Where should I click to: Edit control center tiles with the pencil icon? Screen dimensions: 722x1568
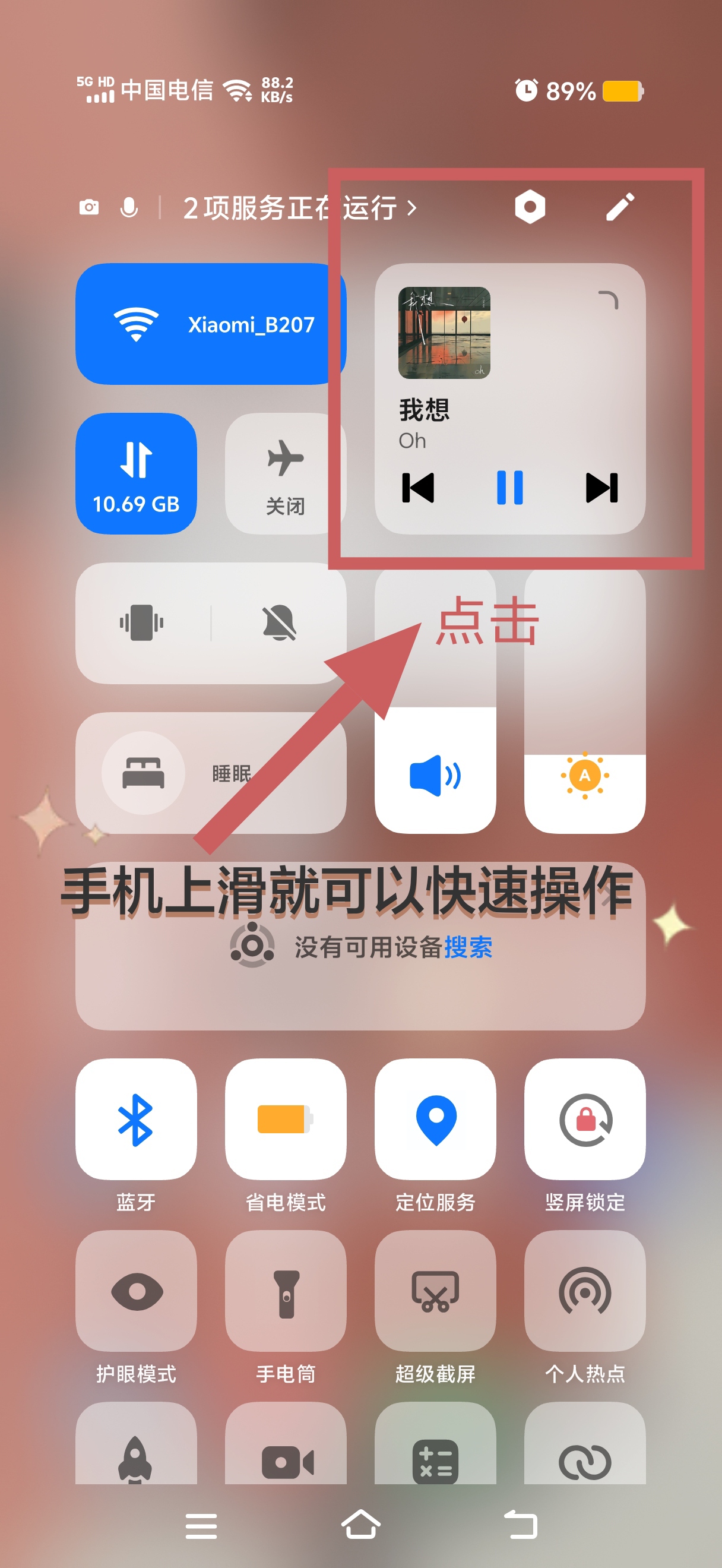click(x=620, y=207)
